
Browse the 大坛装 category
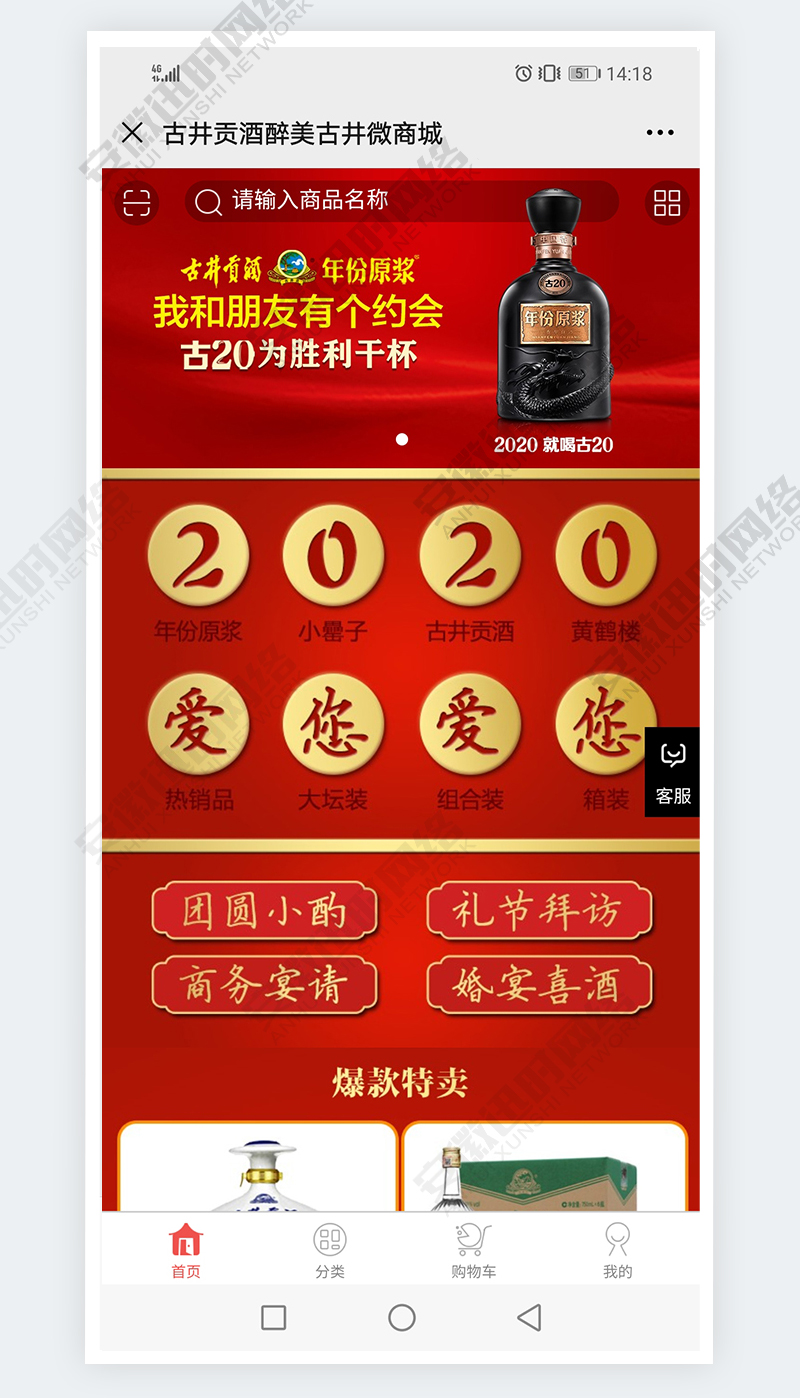pos(333,740)
